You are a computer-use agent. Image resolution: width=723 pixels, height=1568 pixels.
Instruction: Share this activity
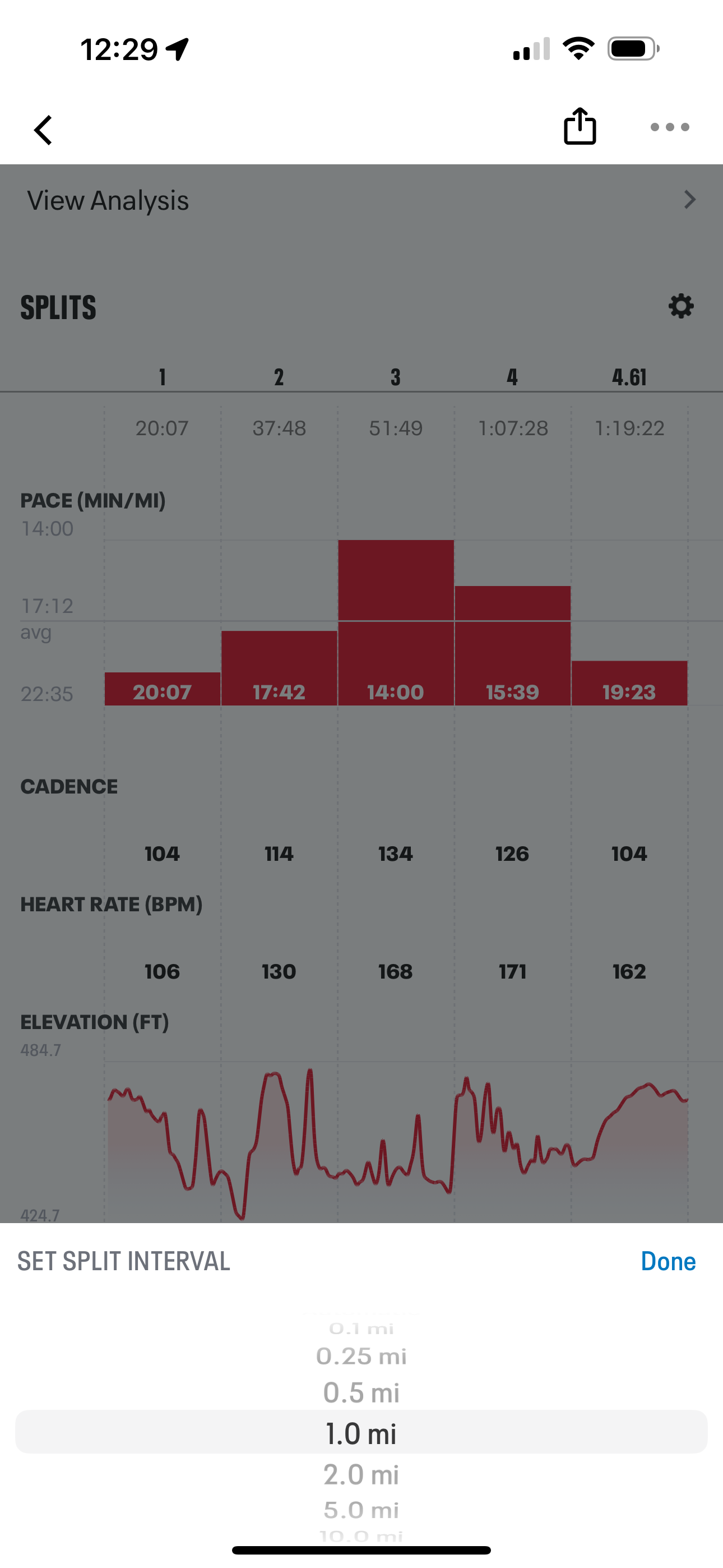coord(580,127)
